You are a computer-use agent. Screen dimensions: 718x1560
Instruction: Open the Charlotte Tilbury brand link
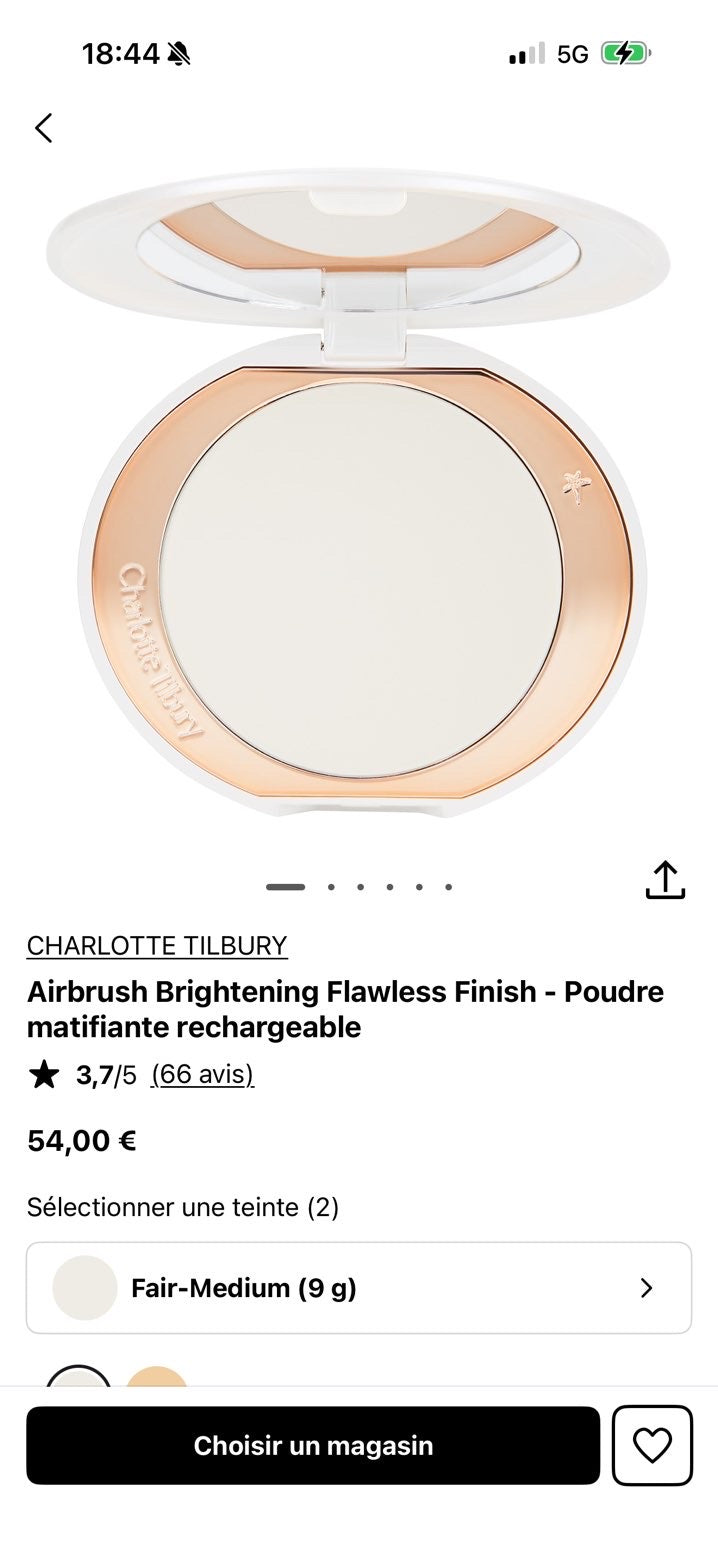(x=157, y=945)
